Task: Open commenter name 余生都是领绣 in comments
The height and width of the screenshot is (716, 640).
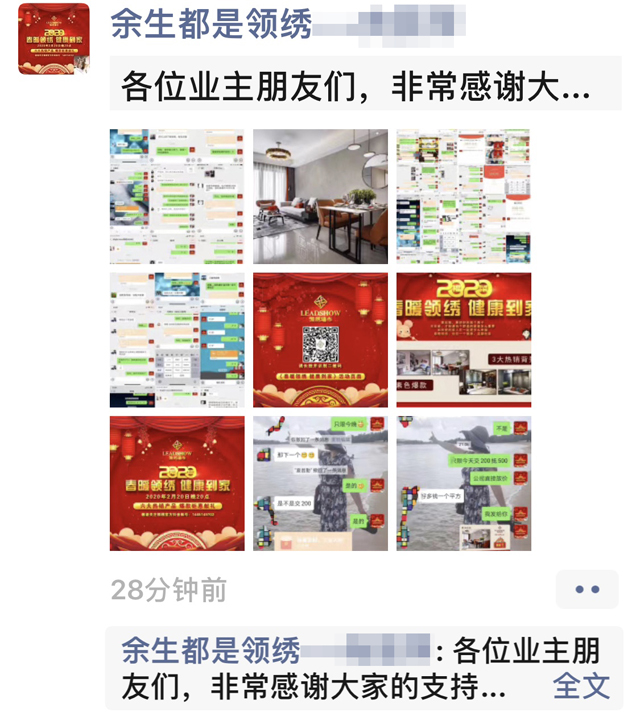Action: [x=211, y=651]
